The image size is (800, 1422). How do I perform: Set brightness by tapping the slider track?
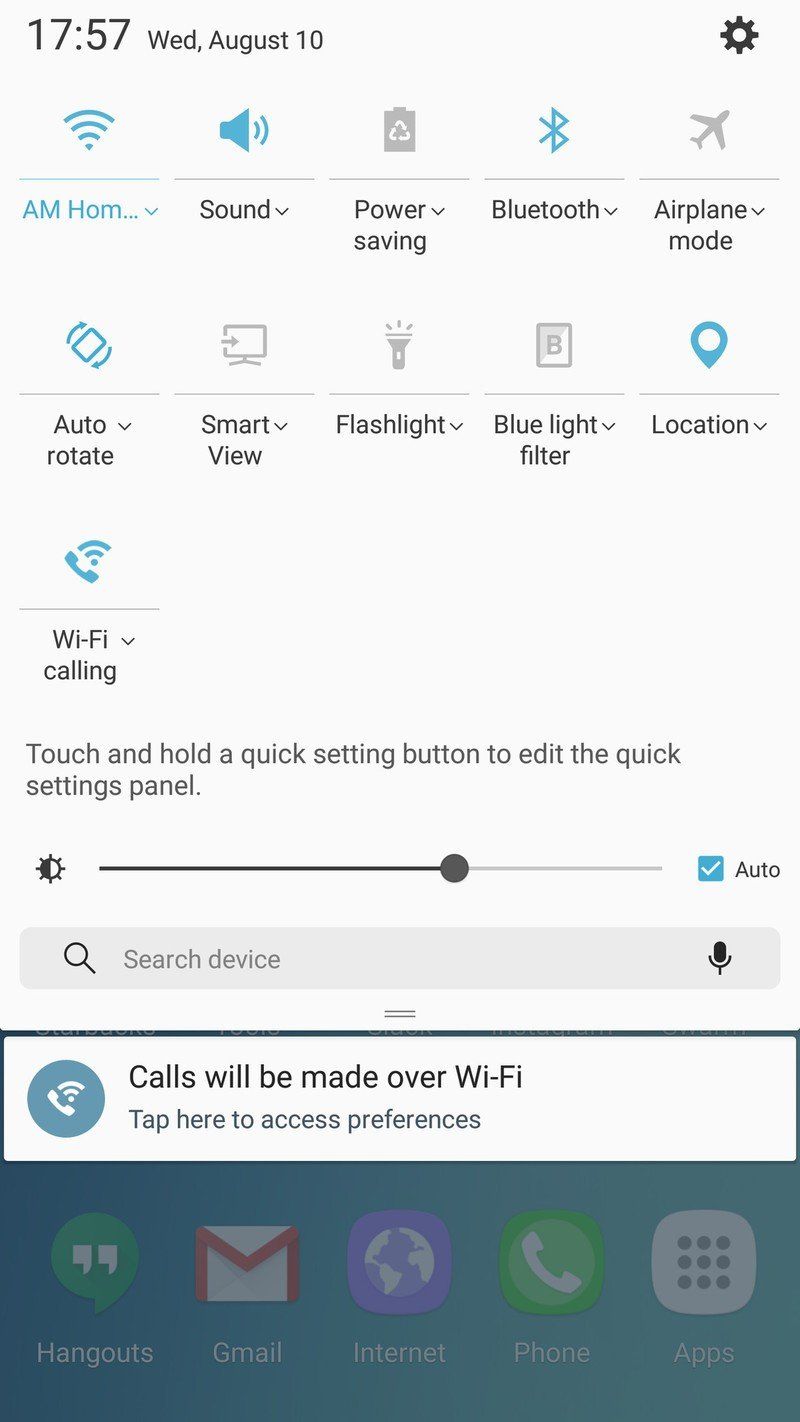560,869
